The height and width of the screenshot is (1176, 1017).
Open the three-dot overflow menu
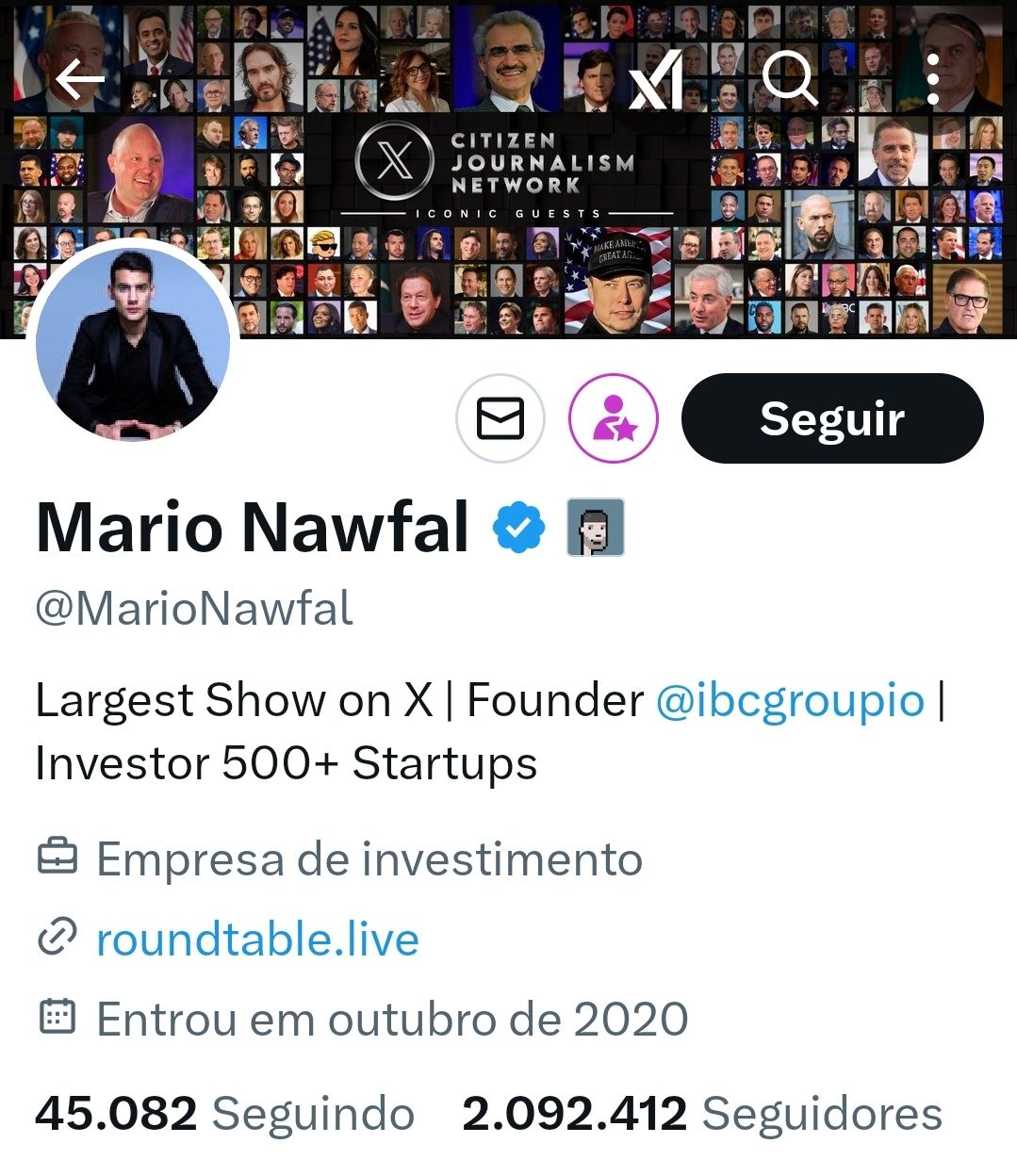(x=932, y=79)
